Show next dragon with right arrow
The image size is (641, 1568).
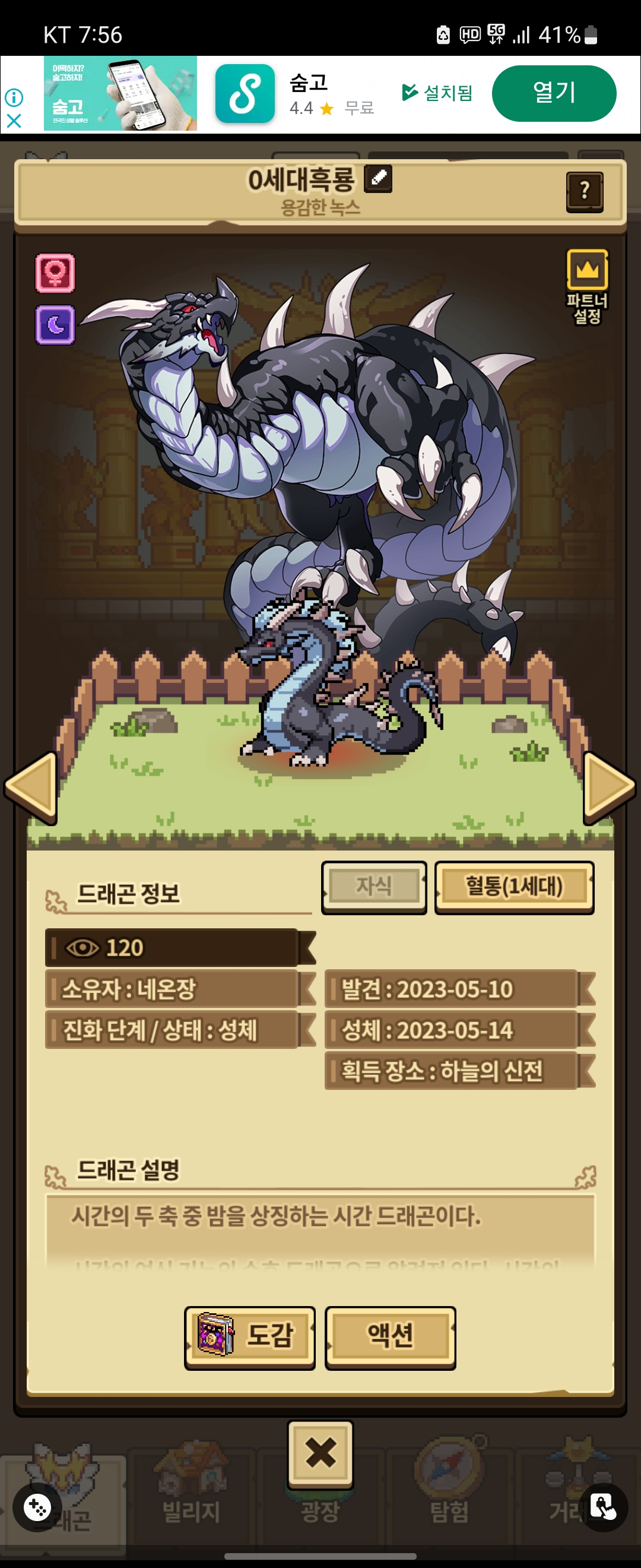610,788
